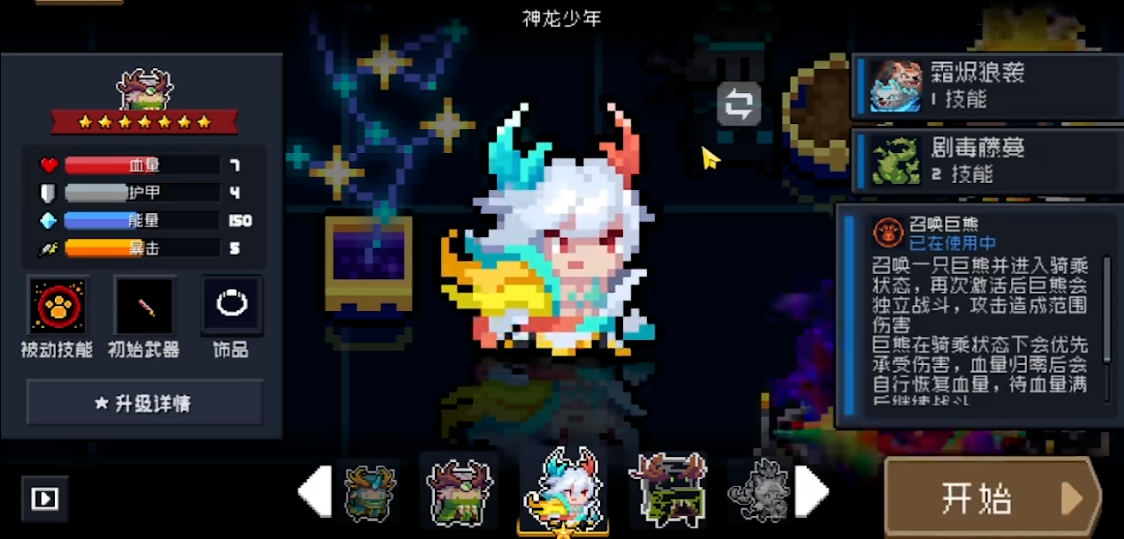Tap 开始 to start the game
Image resolution: width=1124 pixels, height=539 pixels.
click(x=990, y=498)
